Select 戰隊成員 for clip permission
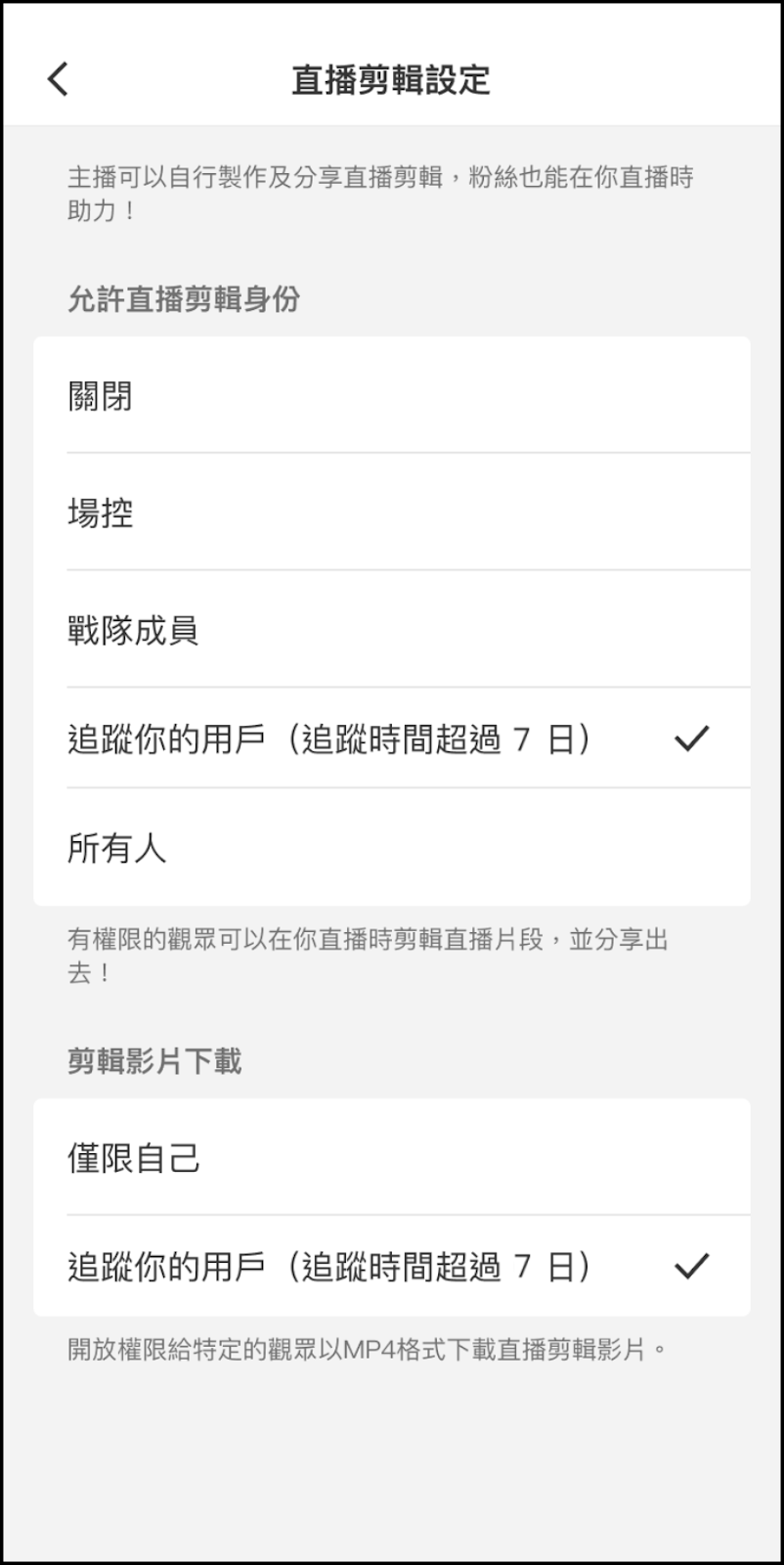This screenshot has height=1565, width=784. [391, 630]
